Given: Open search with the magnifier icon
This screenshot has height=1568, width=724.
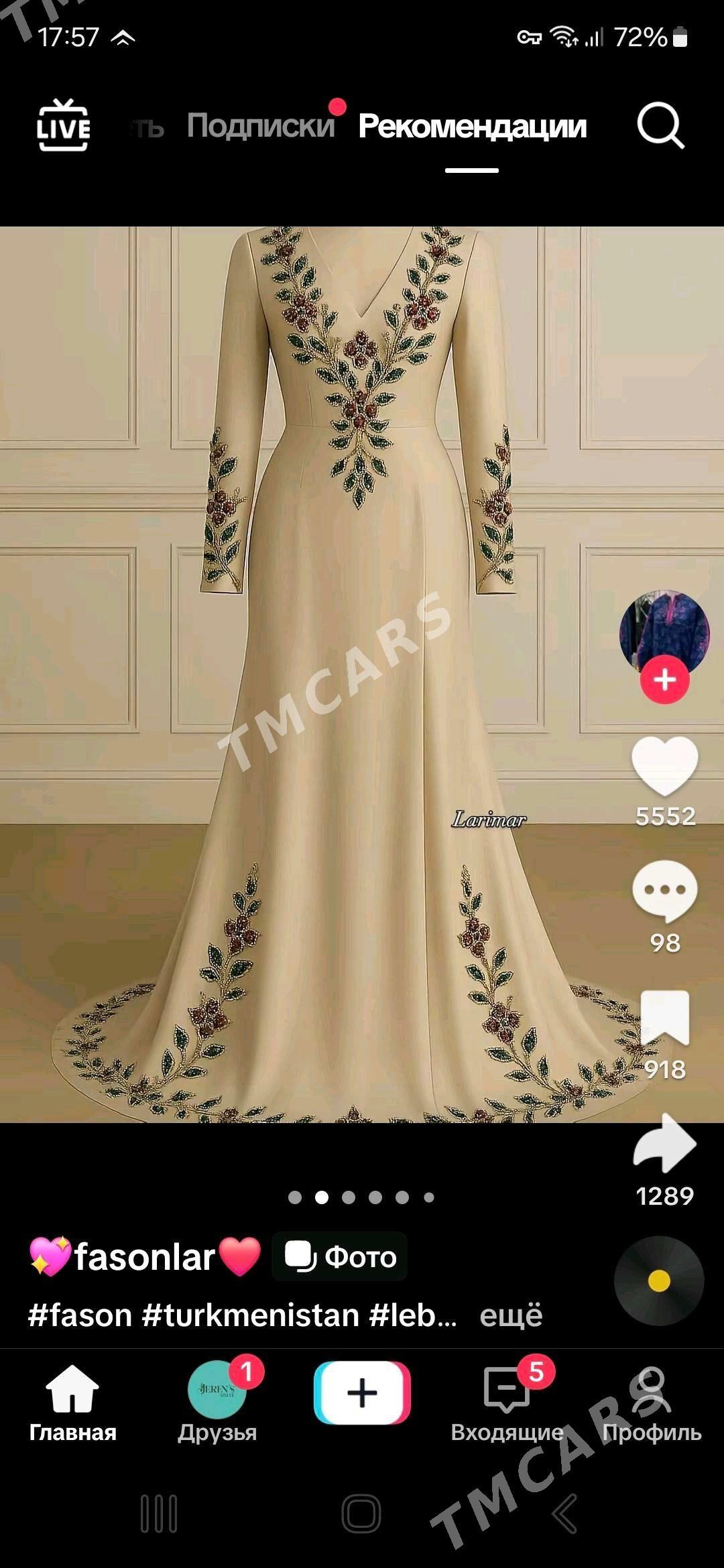Looking at the screenshot, I should pyautogui.click(x=660, y=125).
